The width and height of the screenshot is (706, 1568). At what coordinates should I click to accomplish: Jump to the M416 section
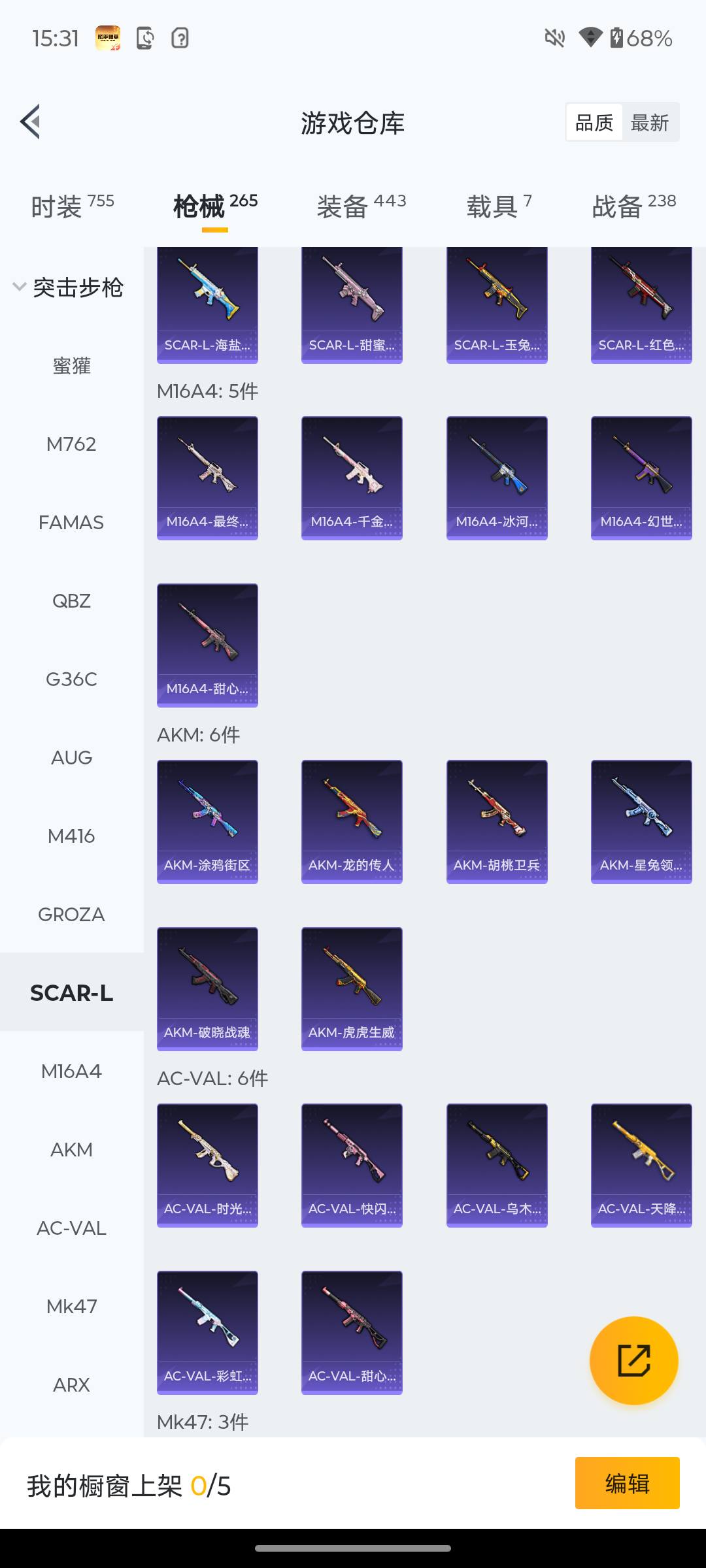(71, 836)
